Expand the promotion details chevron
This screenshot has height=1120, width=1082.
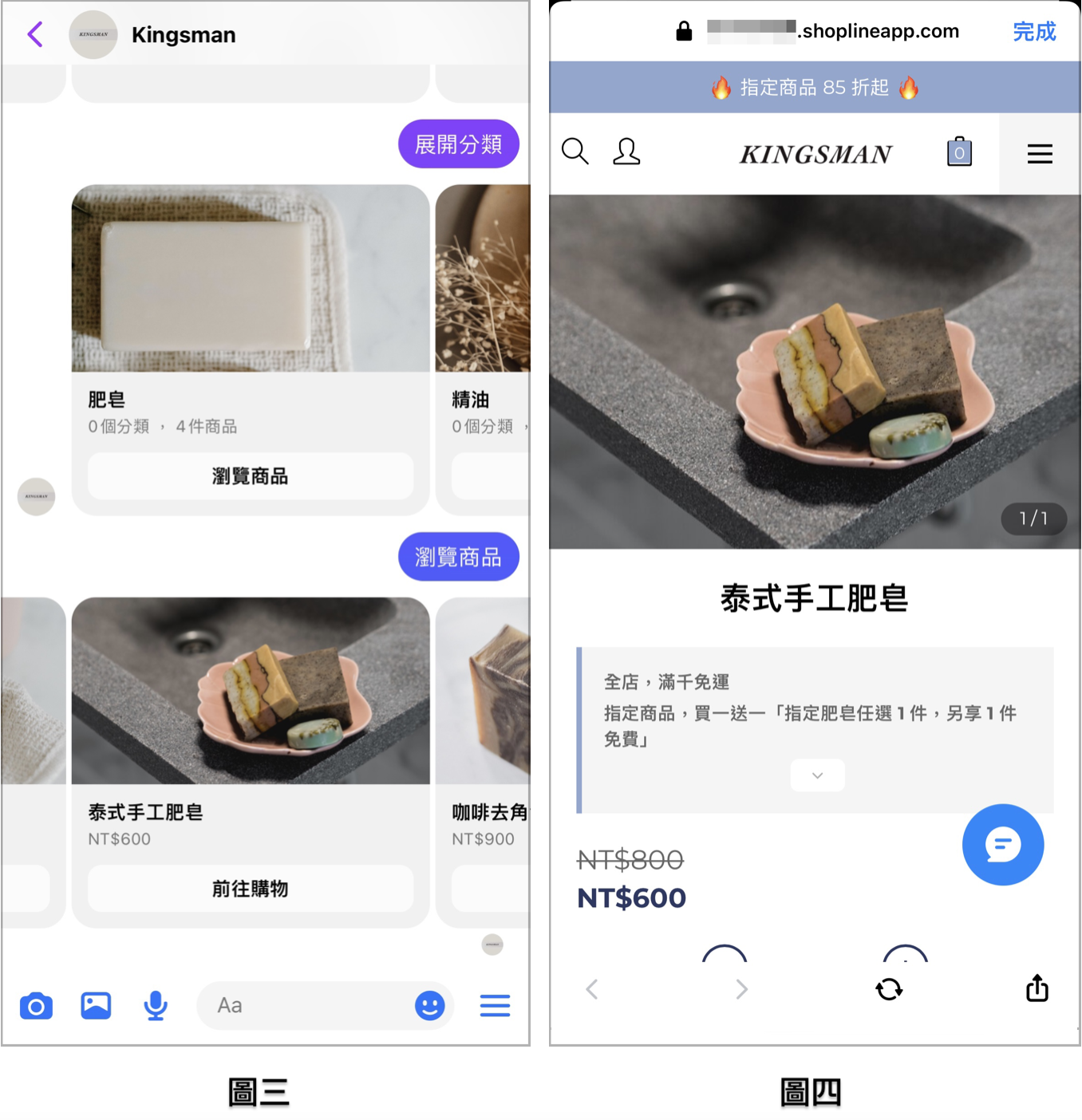tap(817, 775)
